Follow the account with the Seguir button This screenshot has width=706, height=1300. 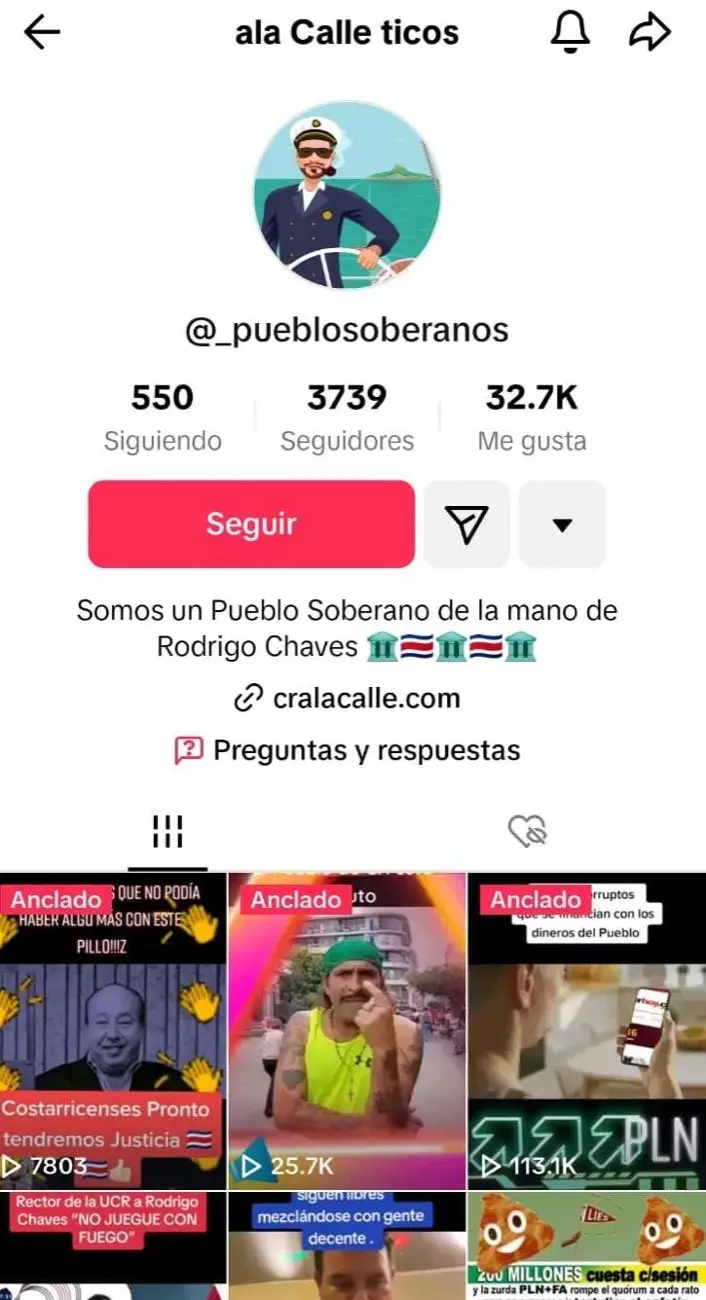click(251, 524)
